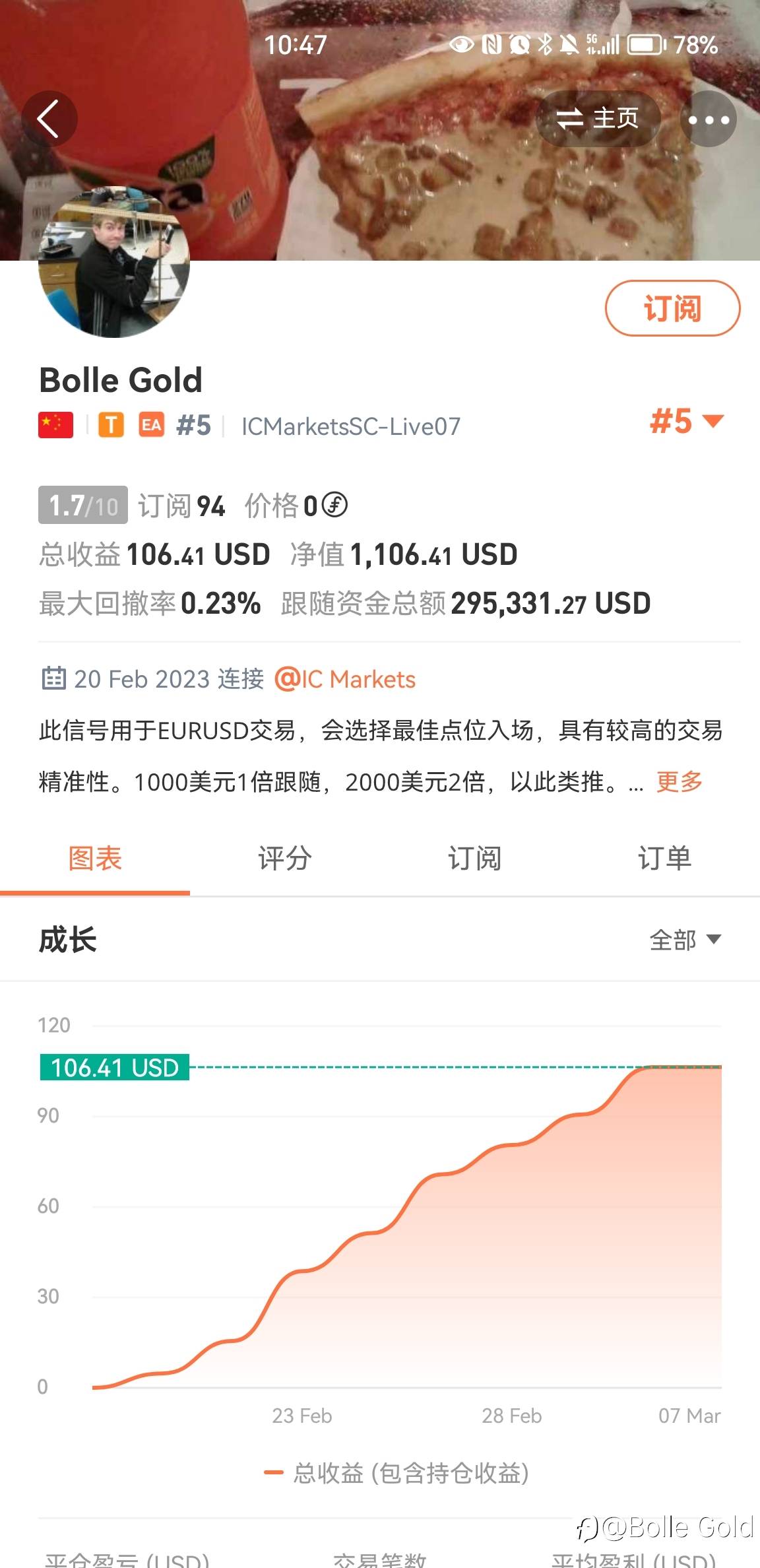Switch to the 订阅 tab
This screenshot has width=760, height=1568.
click(x=475, y=859)
